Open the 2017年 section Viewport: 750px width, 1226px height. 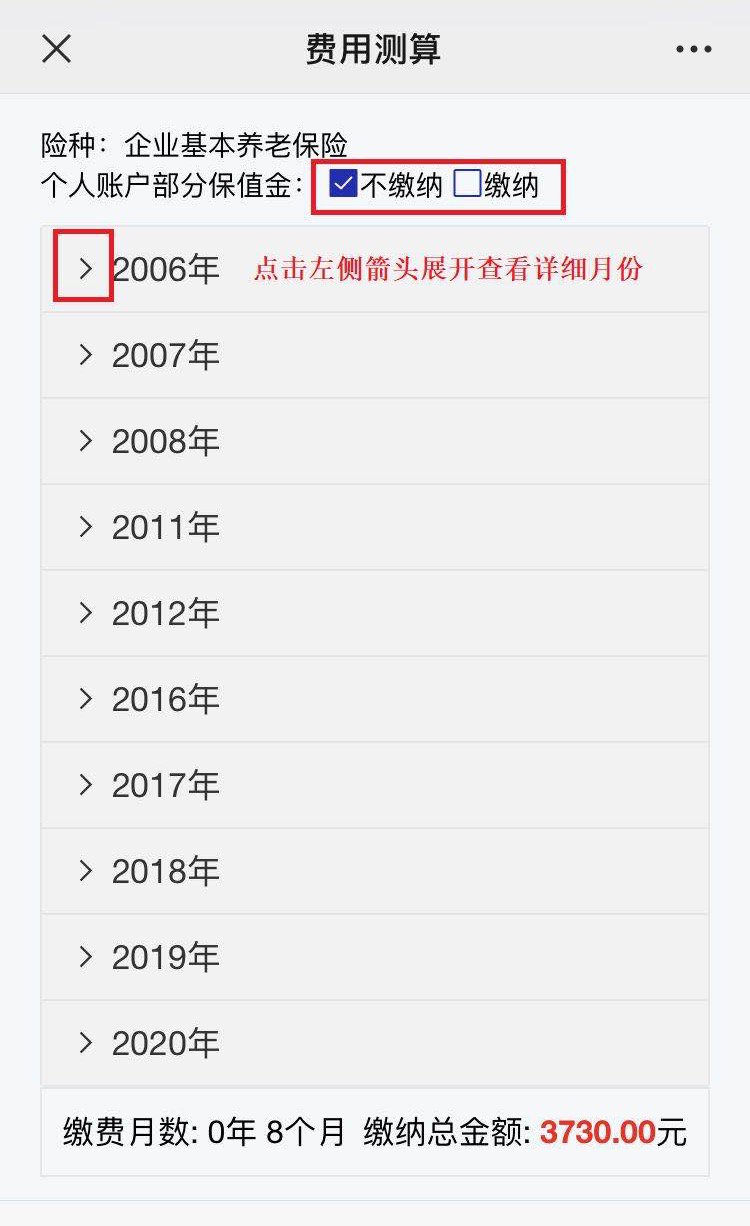point(85,785)
